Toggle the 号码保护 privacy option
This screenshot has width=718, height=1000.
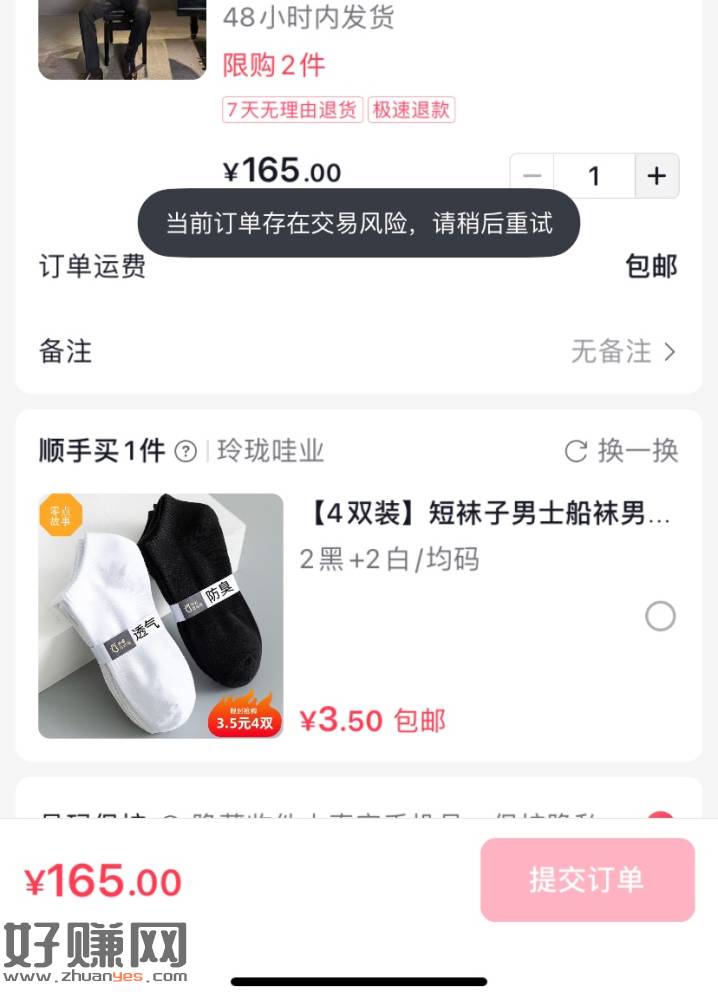(x=660, y=820)
